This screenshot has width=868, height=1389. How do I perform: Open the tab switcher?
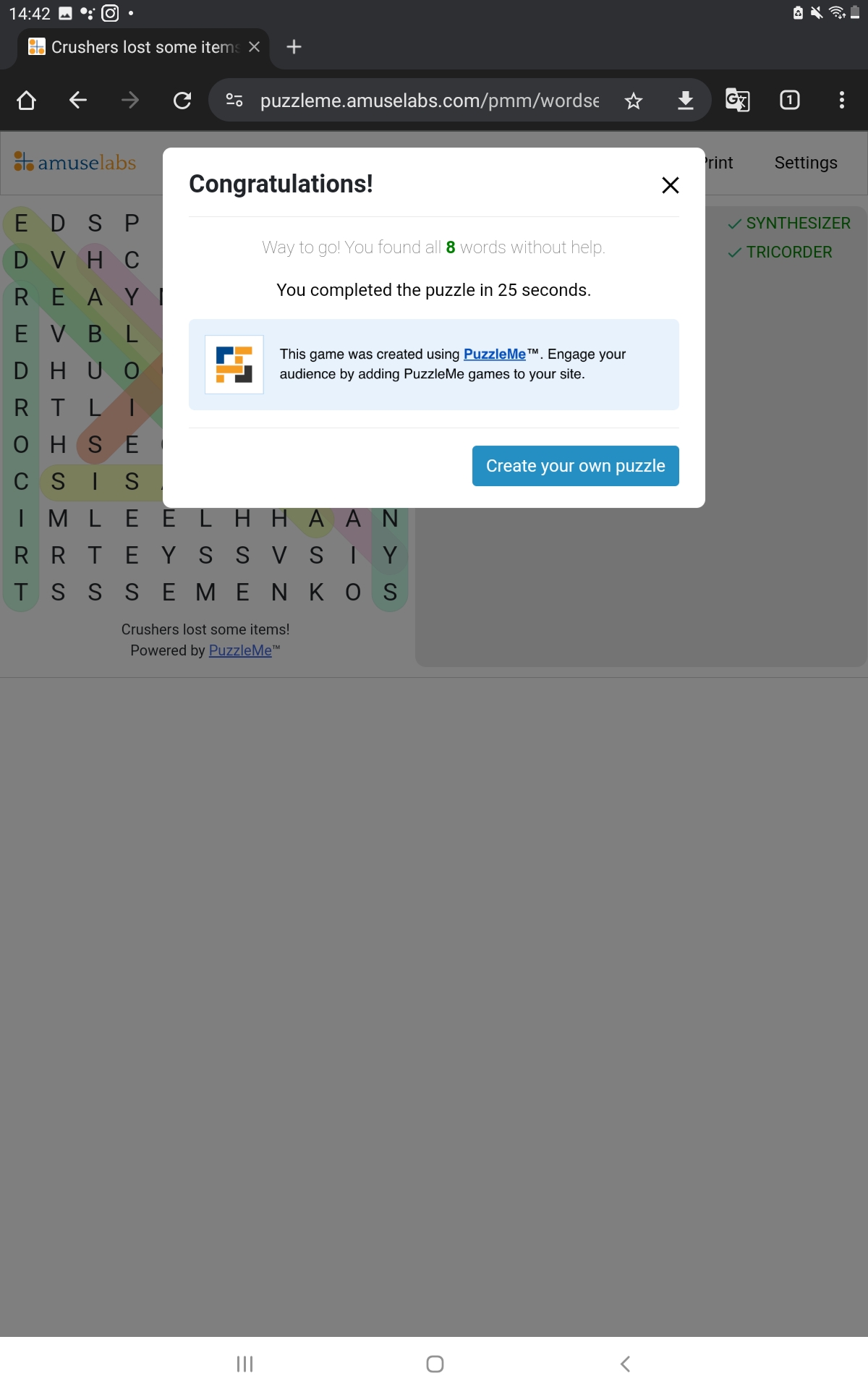(x=790, y=100)
